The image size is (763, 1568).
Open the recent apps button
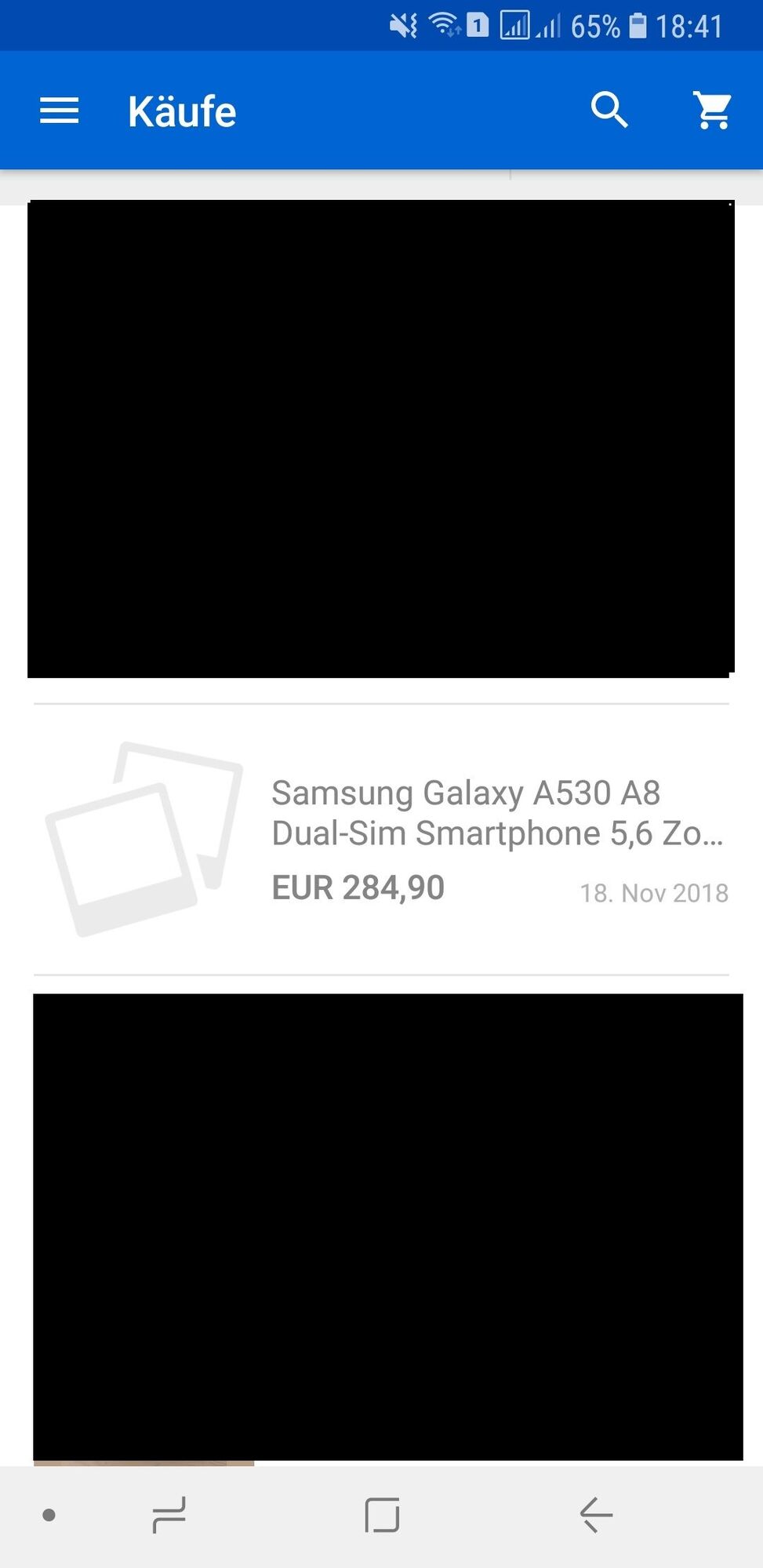pyautogui.click(x=169, y=1514)
